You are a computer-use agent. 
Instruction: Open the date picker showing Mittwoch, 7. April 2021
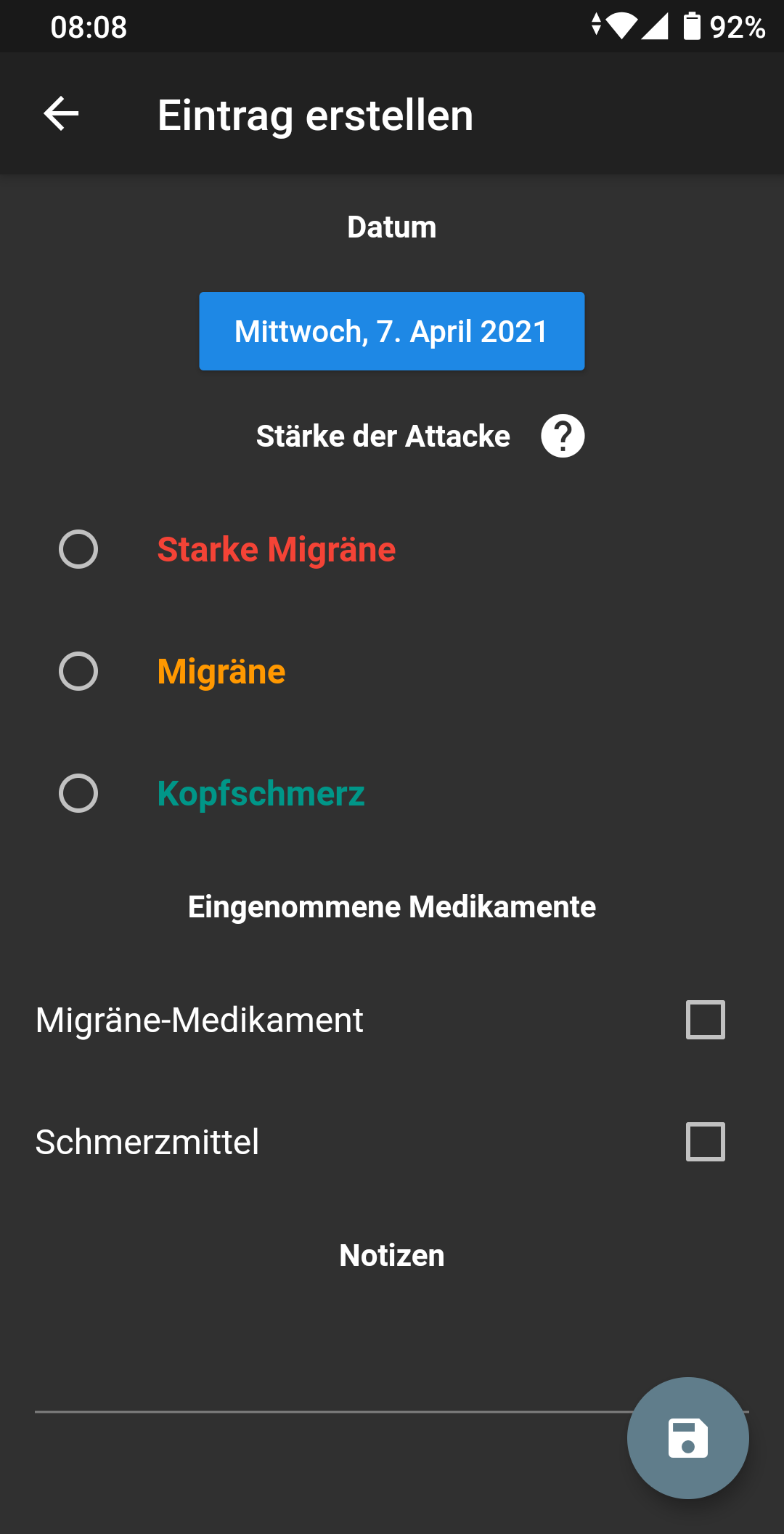(392, 331)
